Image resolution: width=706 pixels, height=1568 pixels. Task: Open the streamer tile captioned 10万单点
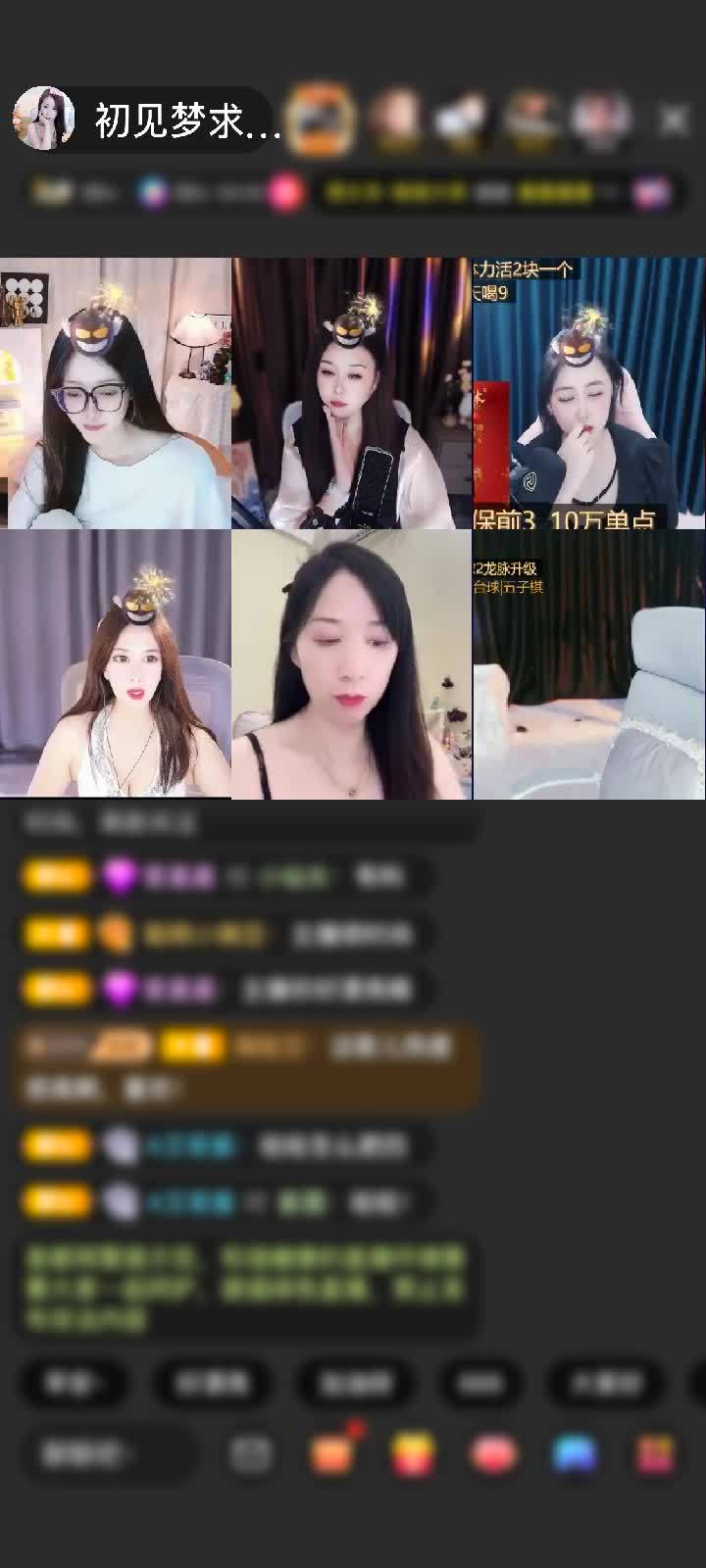pos(588,393)
